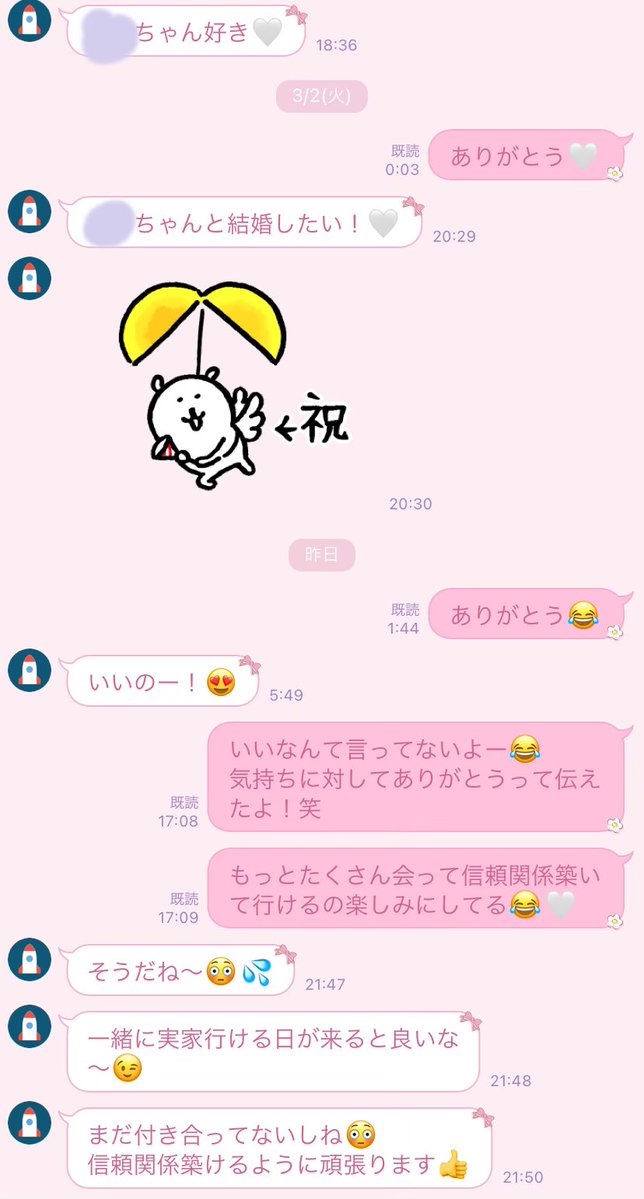644x1199 pixels.
Task: Open sender's rocket avatar beside 結婚したい message
Action: [x=29, y=211]
